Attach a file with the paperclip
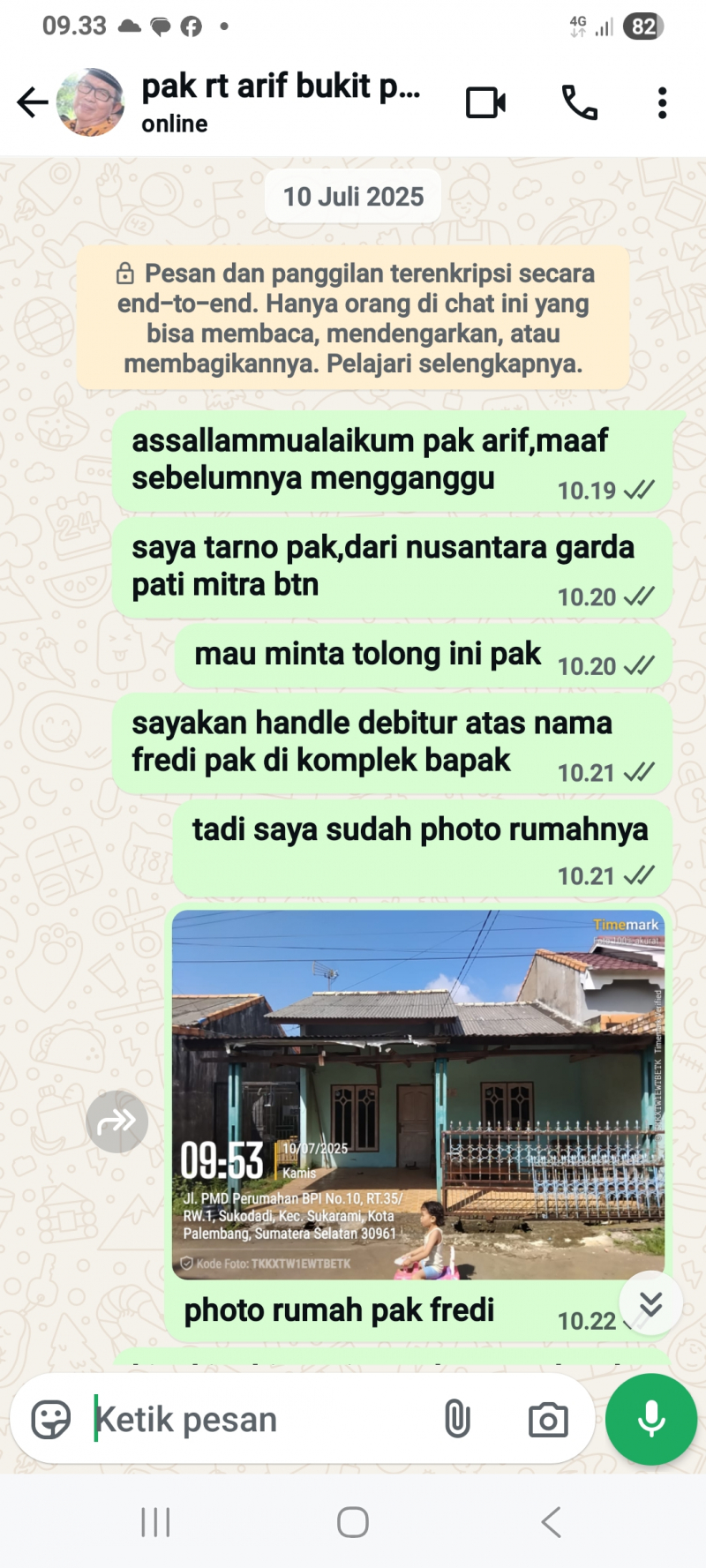The image size is (706, 1568). click(457, 1420)
